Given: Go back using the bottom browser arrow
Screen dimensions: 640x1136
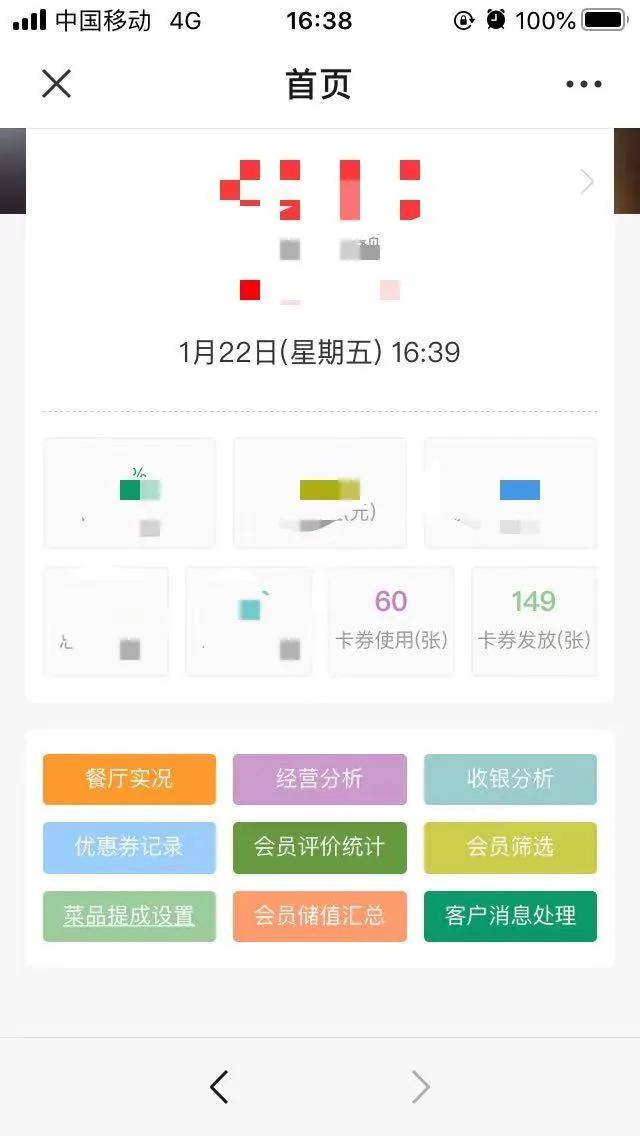Looking at the screenshot, I should (x=219, y=1086).
